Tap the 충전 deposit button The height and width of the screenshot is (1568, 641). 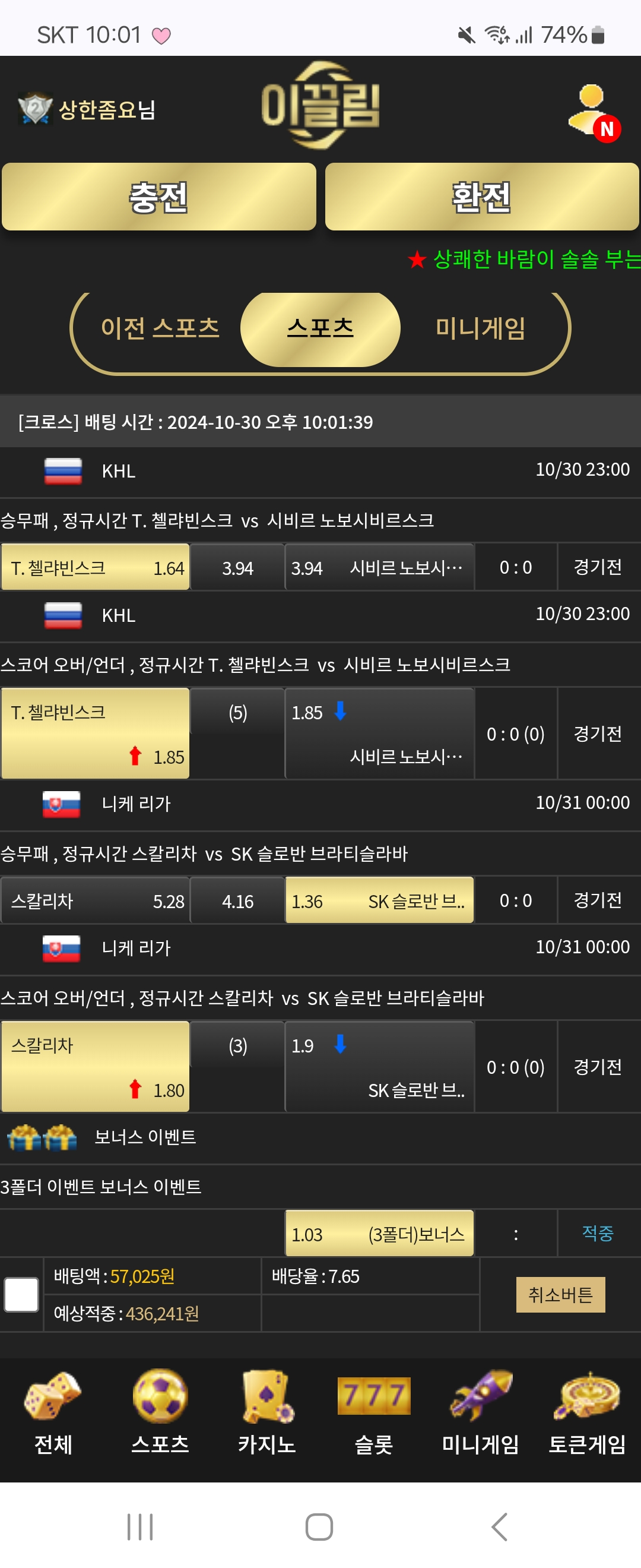(x=158, y=197)
